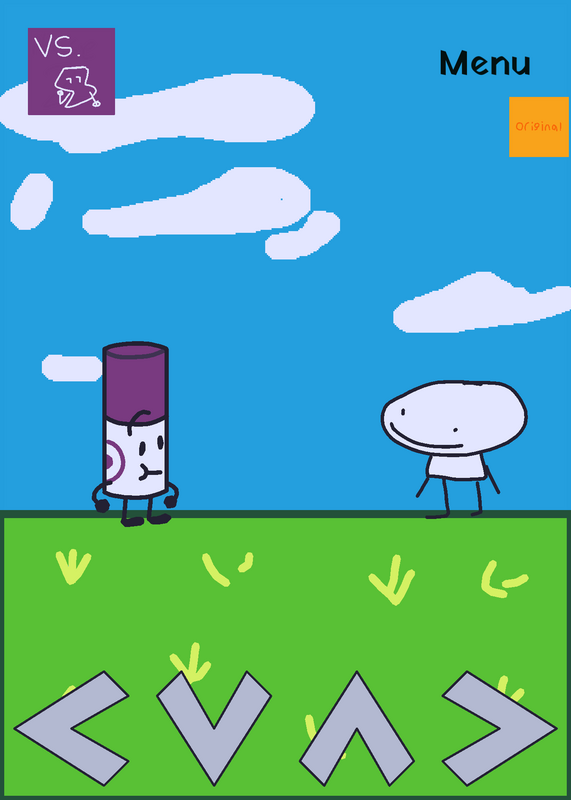This screenshot has height=800, width=571.
Task: Hit the left arrow pad
Action: pos(71,729)
